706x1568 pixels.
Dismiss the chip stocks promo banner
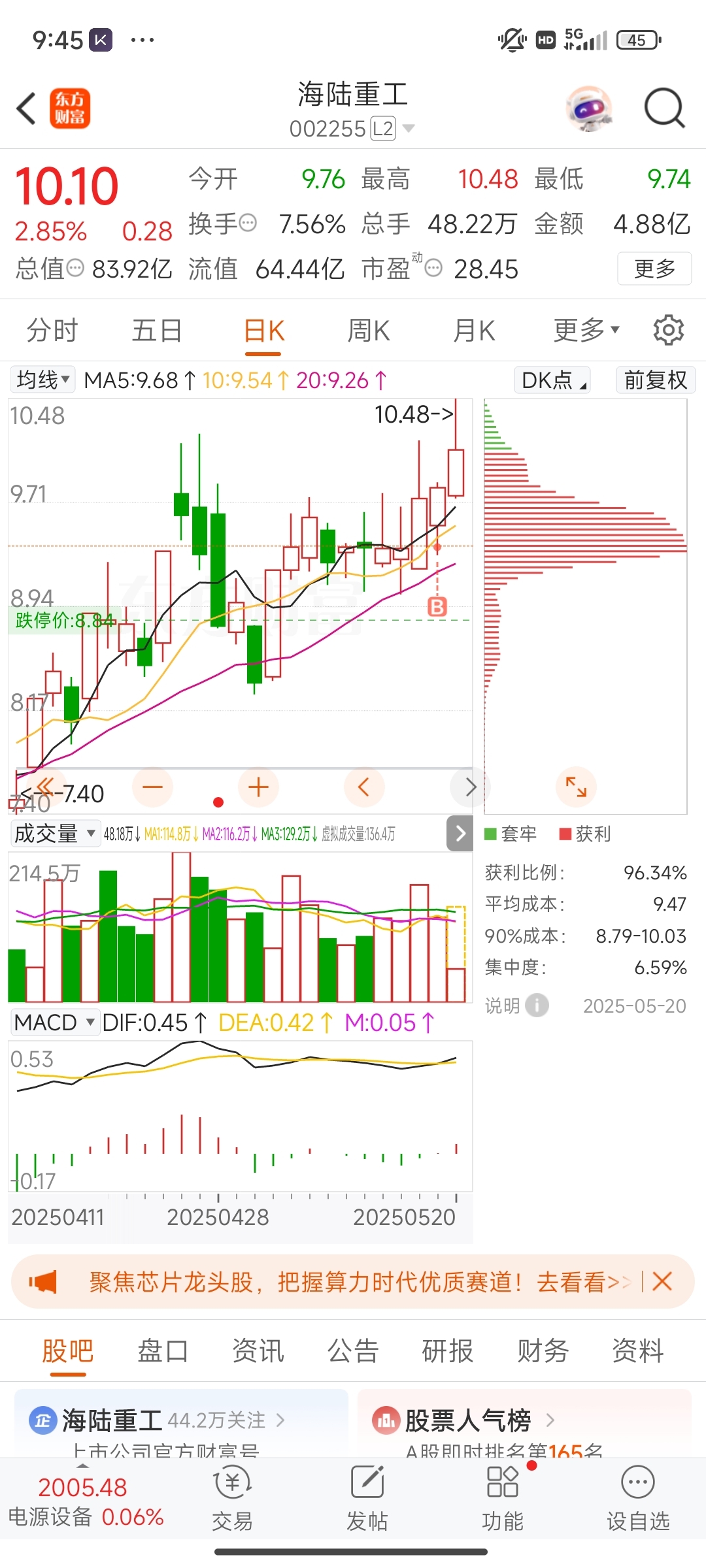click(662, 1281)
